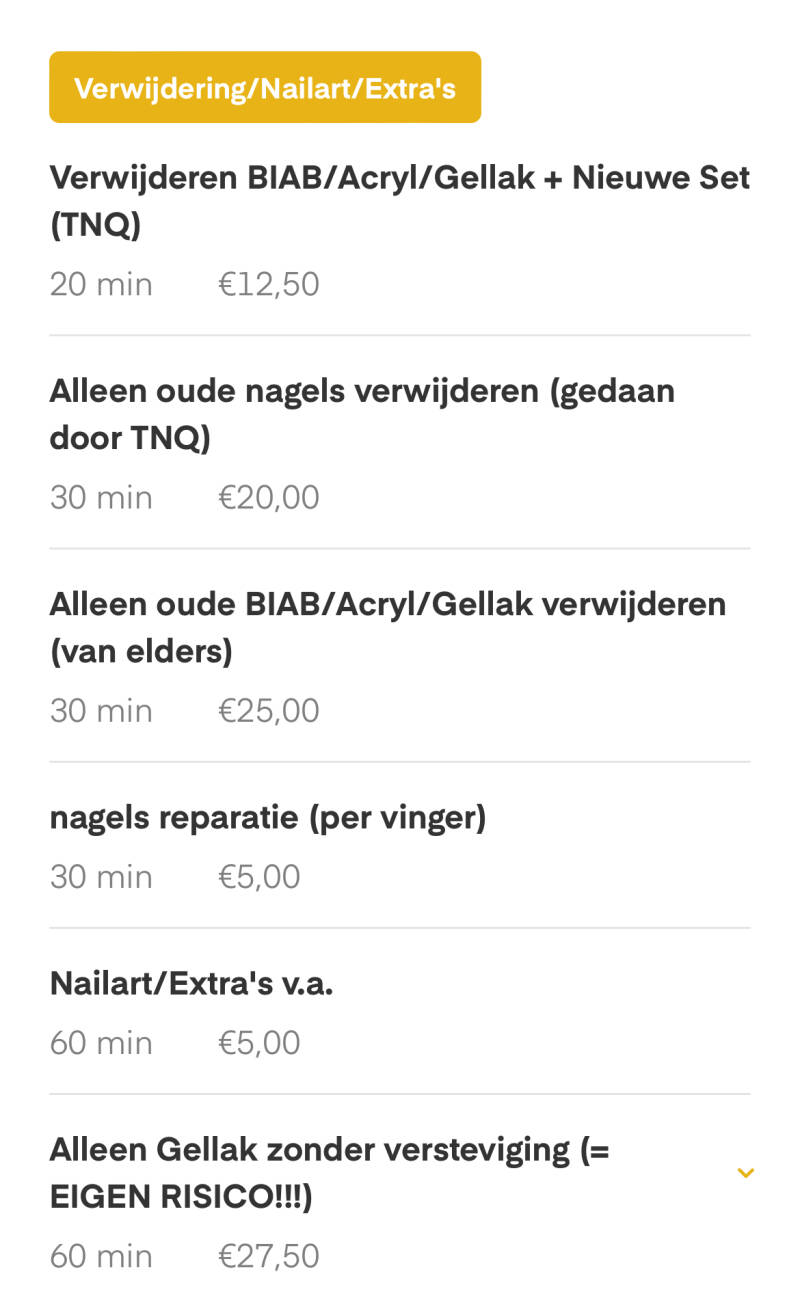Select BIAB/Acryl/Gellak verwijderen (van elders)
The height and width of the screenshot is (1311, 800).
387,628
